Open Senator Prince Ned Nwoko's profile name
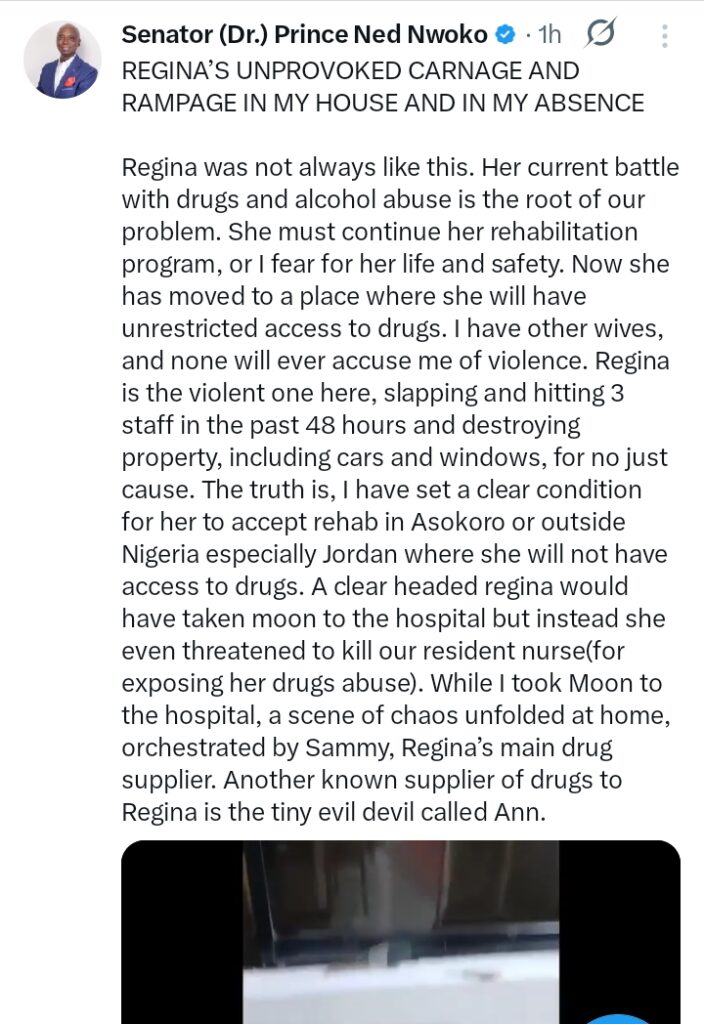704x1024 pixels. click(x=304, y=36)
